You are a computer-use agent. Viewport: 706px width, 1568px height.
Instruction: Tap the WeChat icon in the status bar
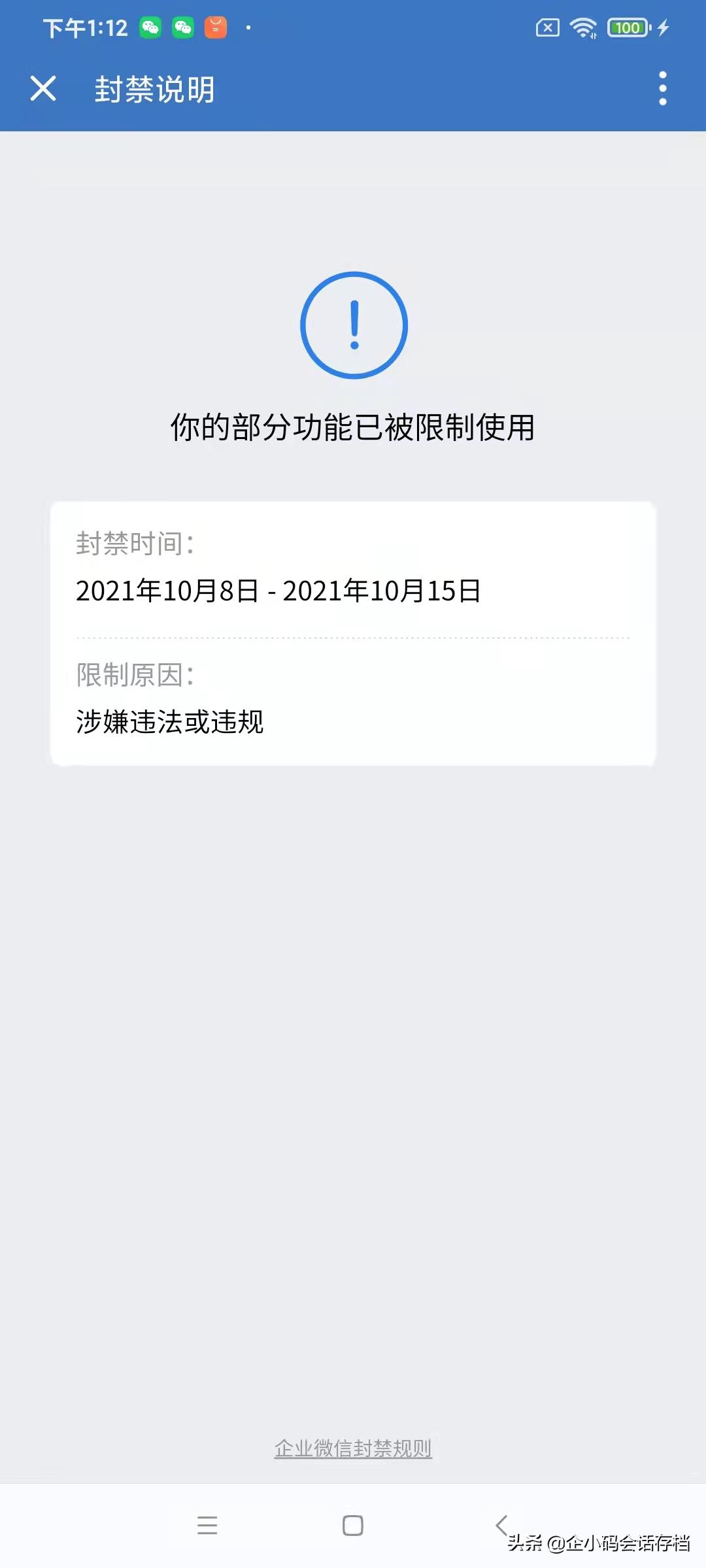[151, 27]
